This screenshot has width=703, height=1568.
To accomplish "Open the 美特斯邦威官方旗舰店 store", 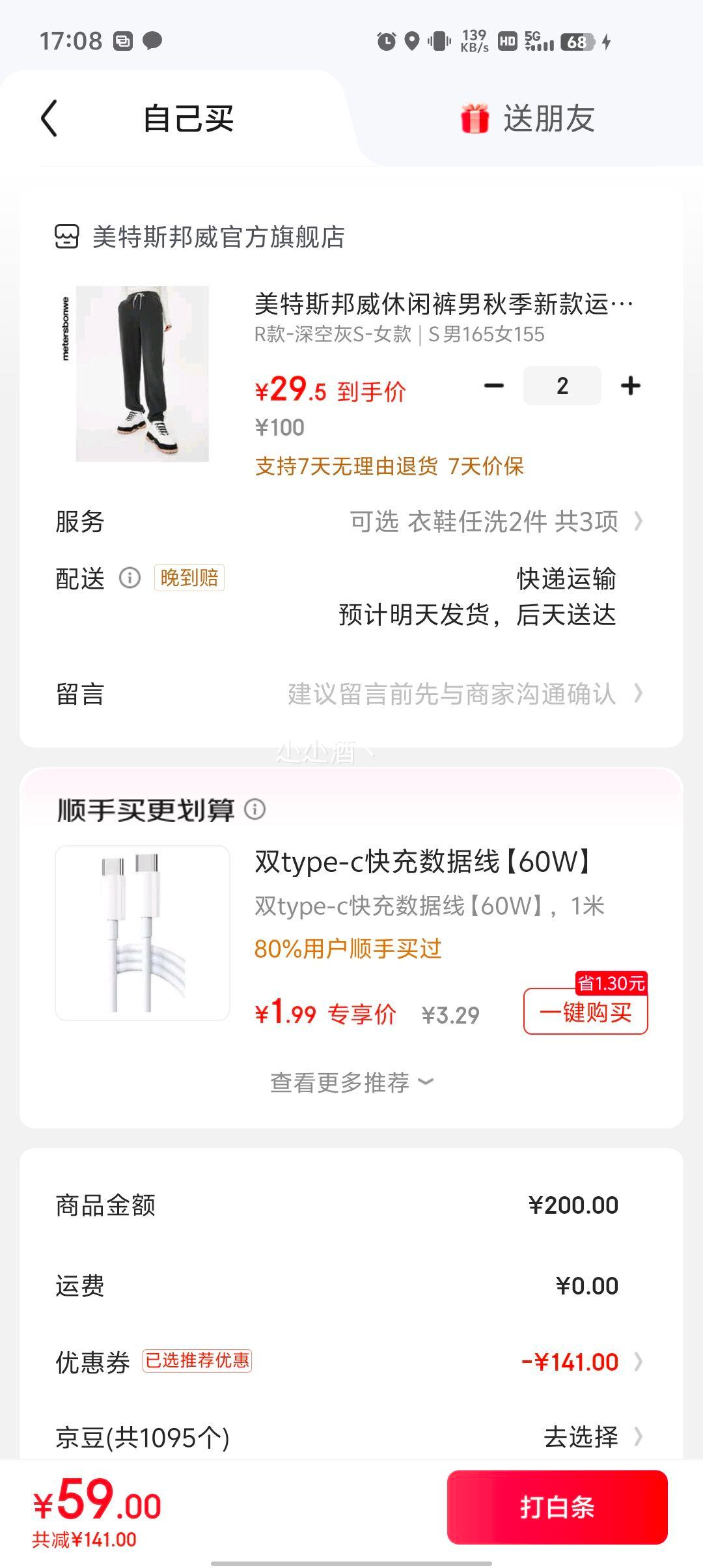I will (199, 237).
